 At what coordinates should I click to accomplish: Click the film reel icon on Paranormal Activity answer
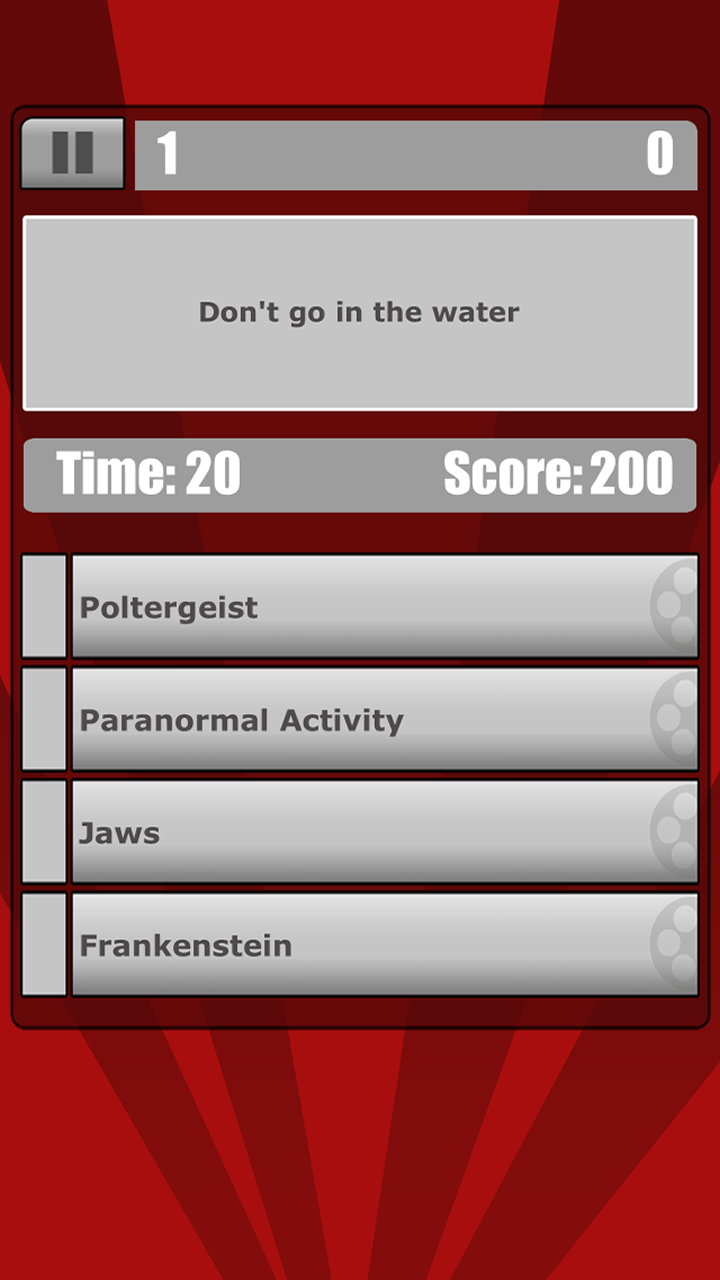click(x=675, y=719)
